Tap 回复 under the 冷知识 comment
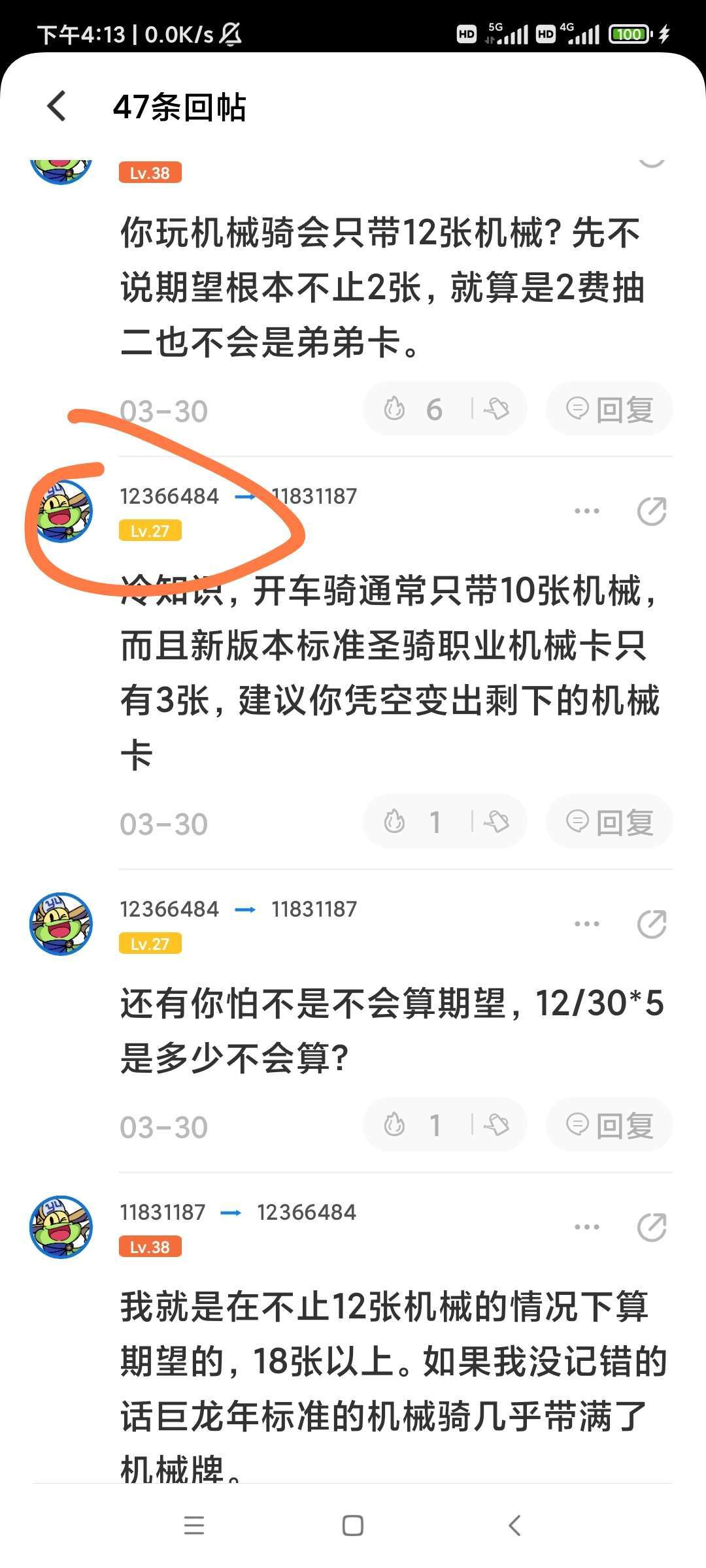This screenshot has height=1568, width=706. [x=609, y=823]
